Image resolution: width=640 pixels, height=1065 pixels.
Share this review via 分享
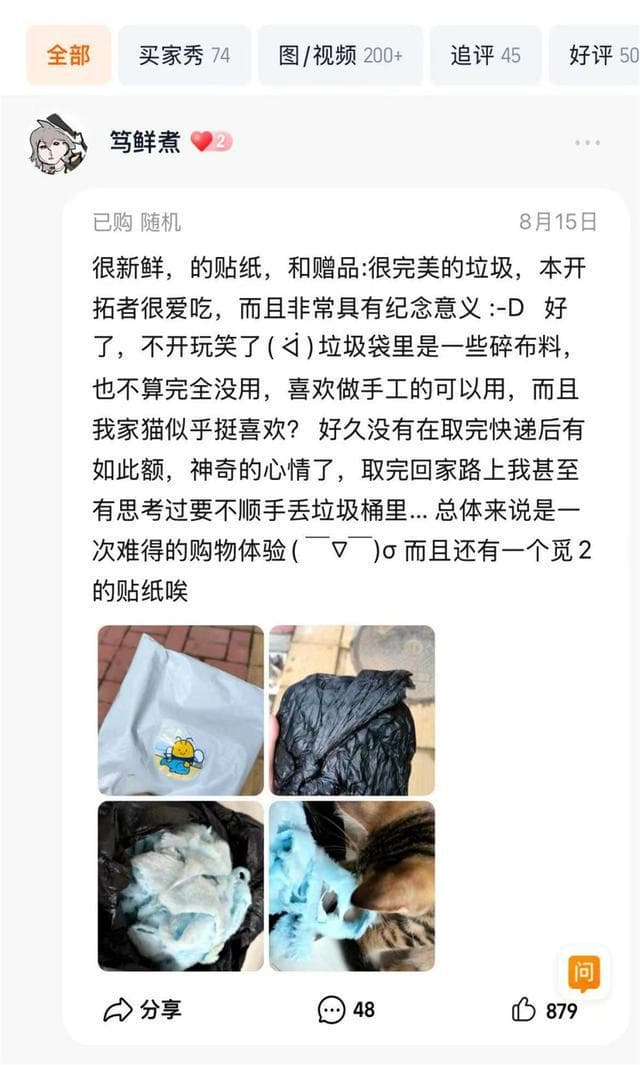[143, 1009]
